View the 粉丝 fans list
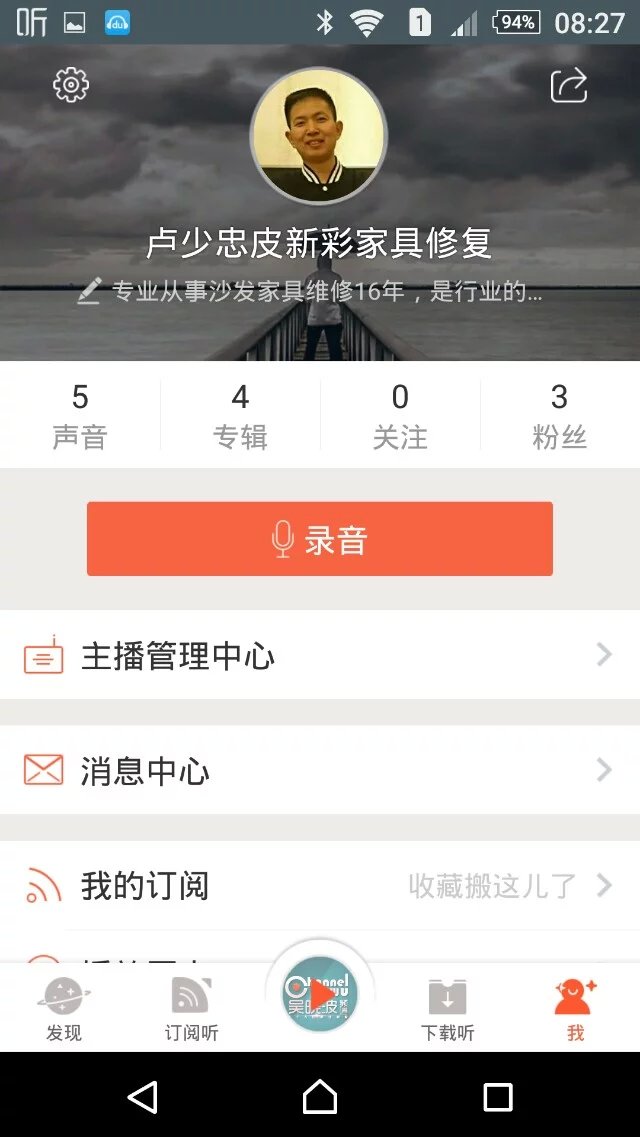Viewport: 640px width, 1137px height. 559,415
